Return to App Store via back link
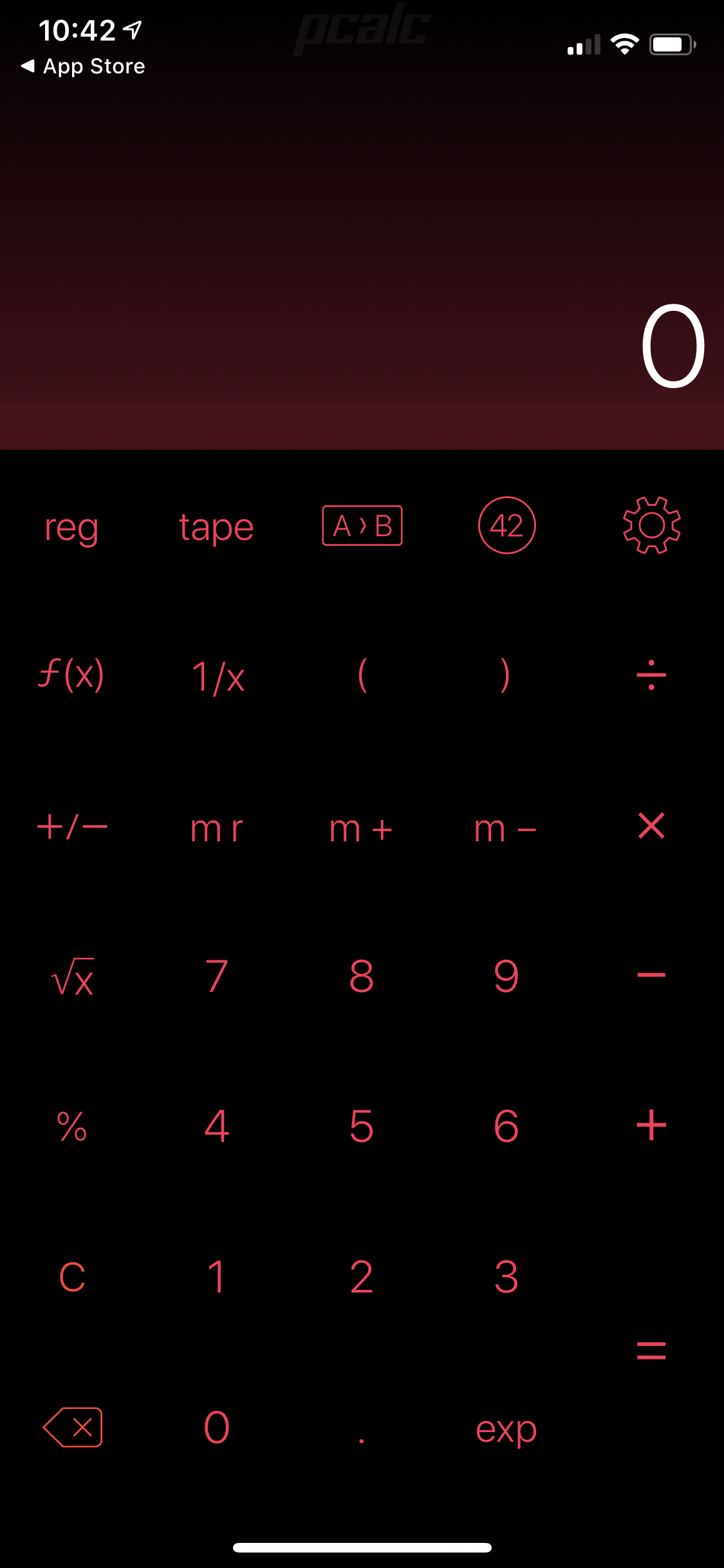Screen dimensions: 724x1568 tap(83, 66)
